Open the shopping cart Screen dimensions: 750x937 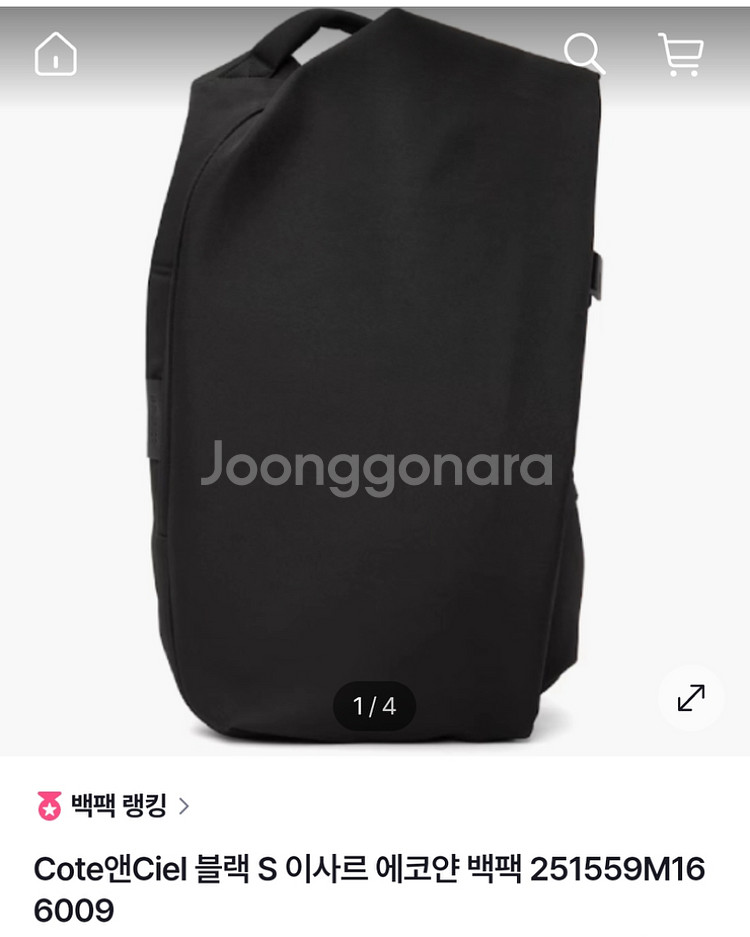[680, 53]
